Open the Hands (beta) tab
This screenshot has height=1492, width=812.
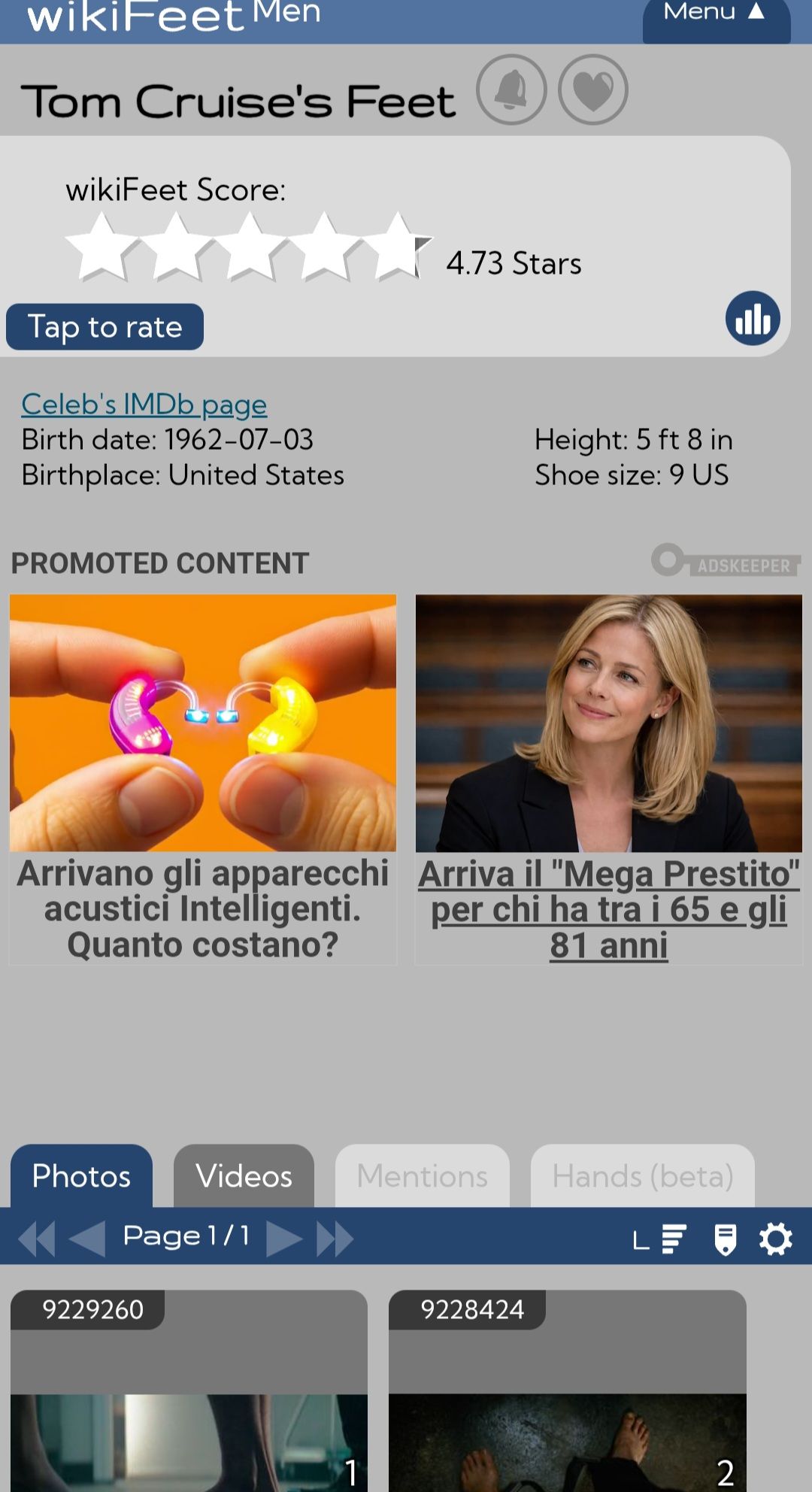click(x=642, y=1176)
